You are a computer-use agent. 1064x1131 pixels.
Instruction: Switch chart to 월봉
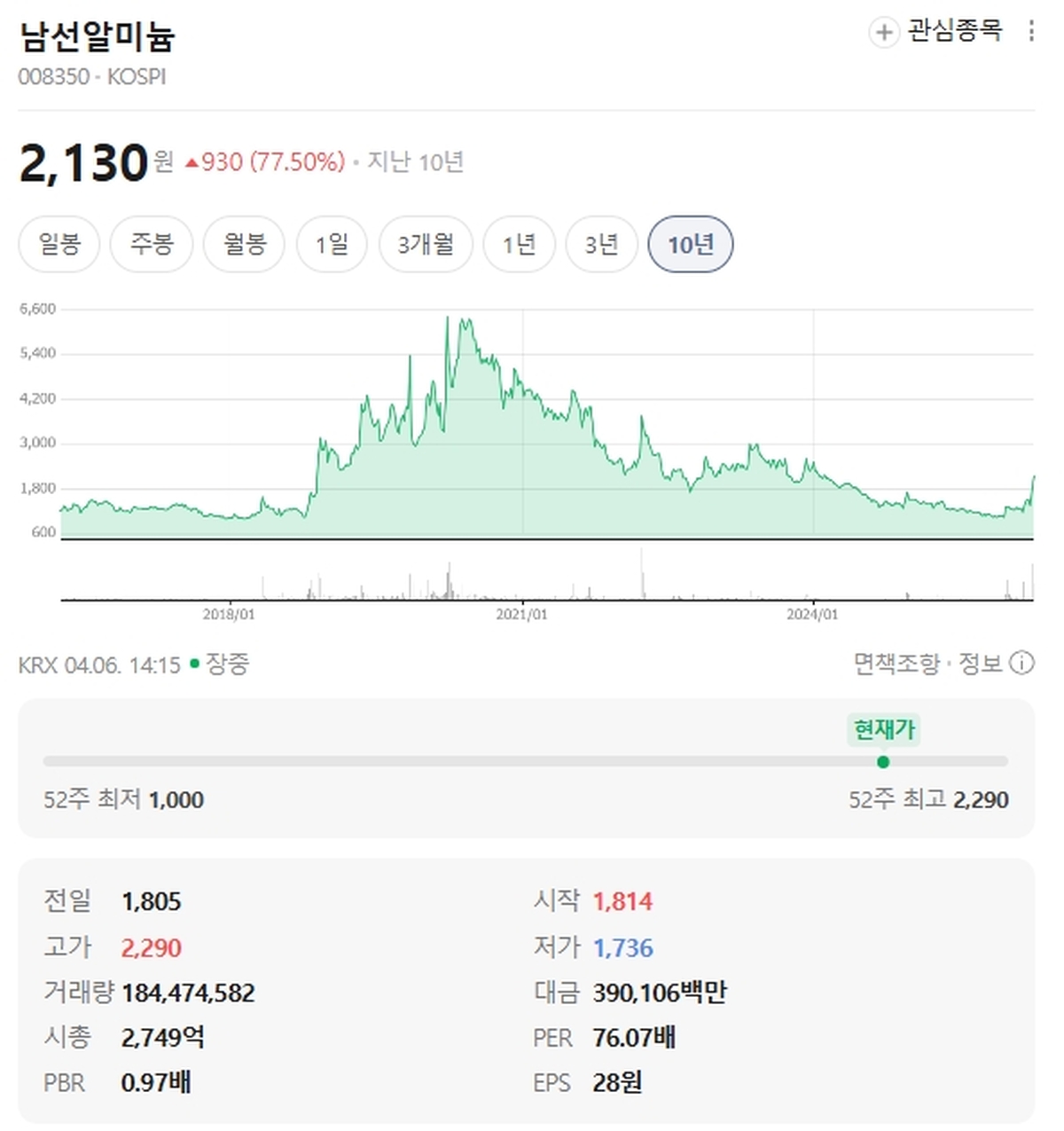click(244, 244)
